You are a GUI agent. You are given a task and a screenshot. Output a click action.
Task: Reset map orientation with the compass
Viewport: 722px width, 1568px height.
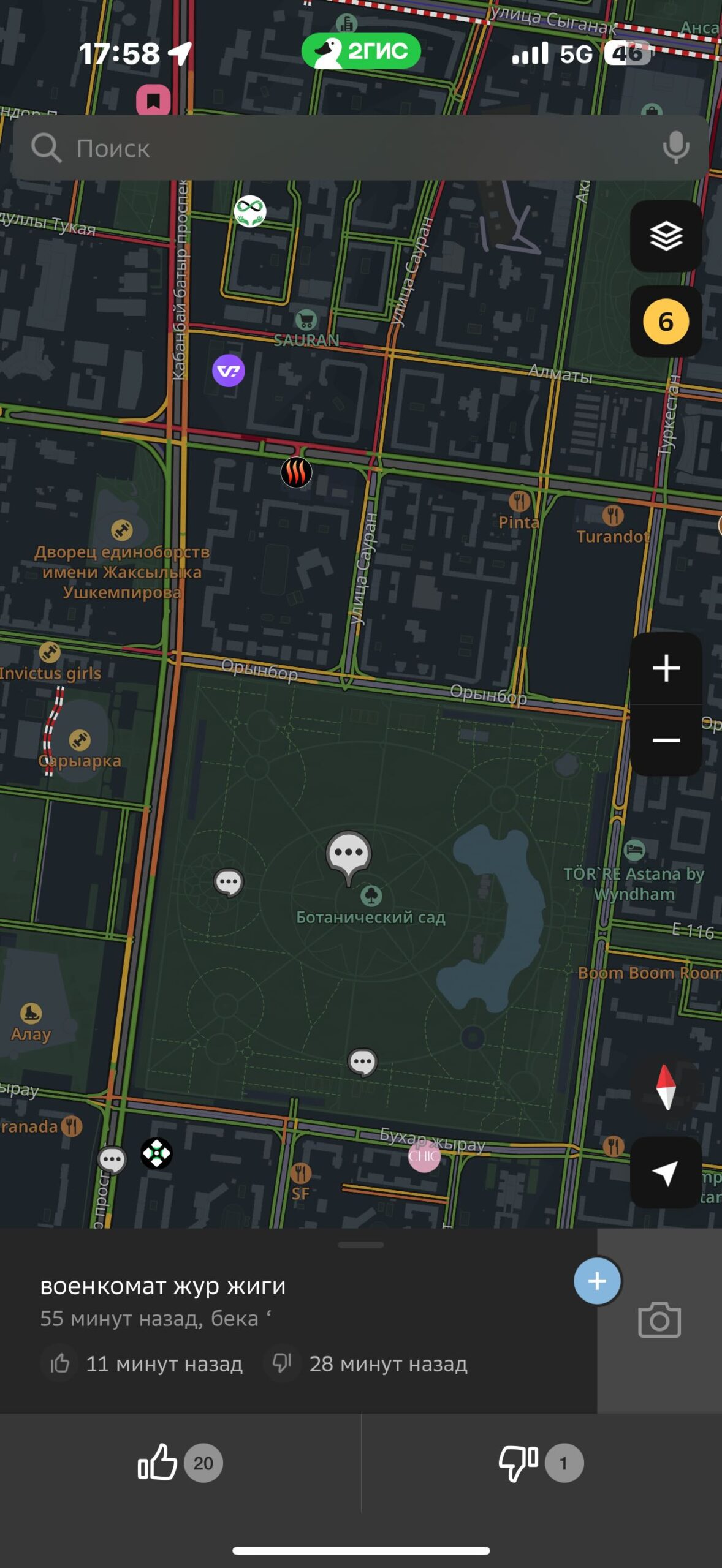click(666, 1087)
